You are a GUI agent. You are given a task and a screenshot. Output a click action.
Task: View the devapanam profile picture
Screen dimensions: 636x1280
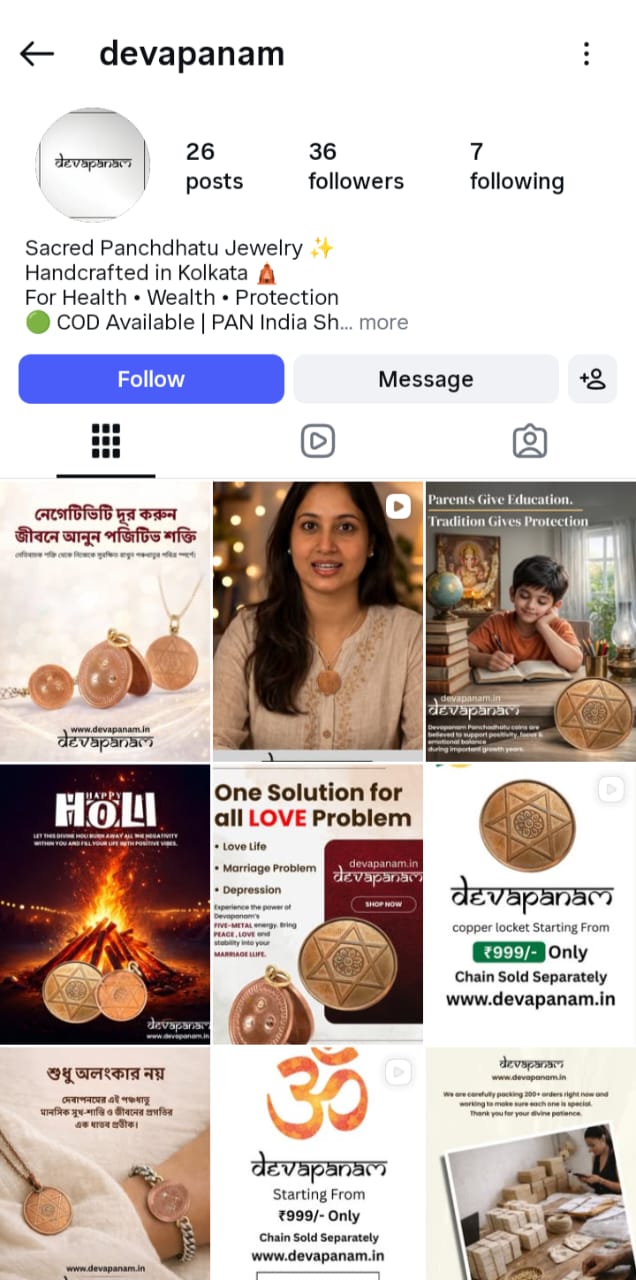93,165
